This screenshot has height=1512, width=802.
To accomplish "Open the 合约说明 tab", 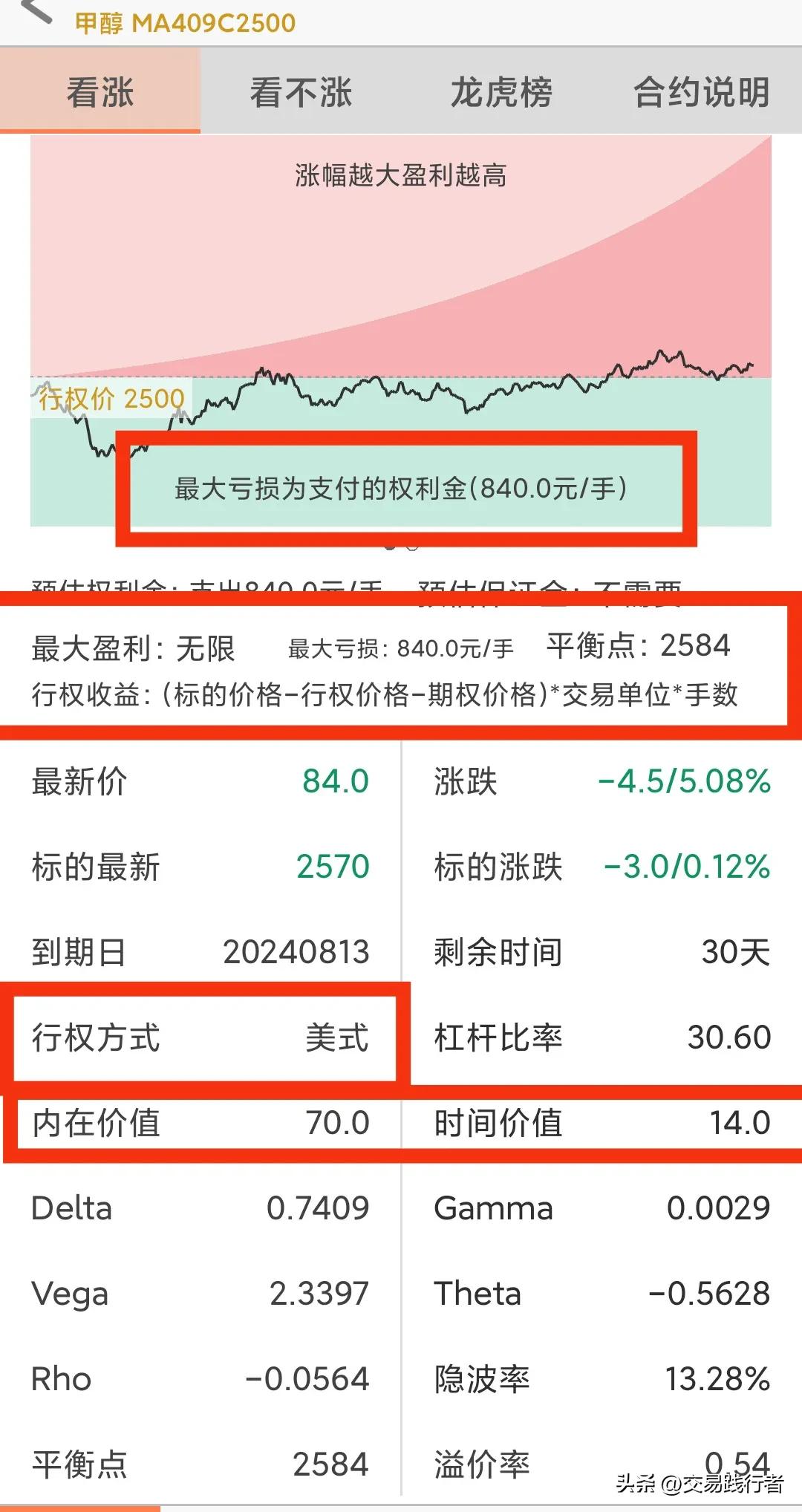I will 702,92.
